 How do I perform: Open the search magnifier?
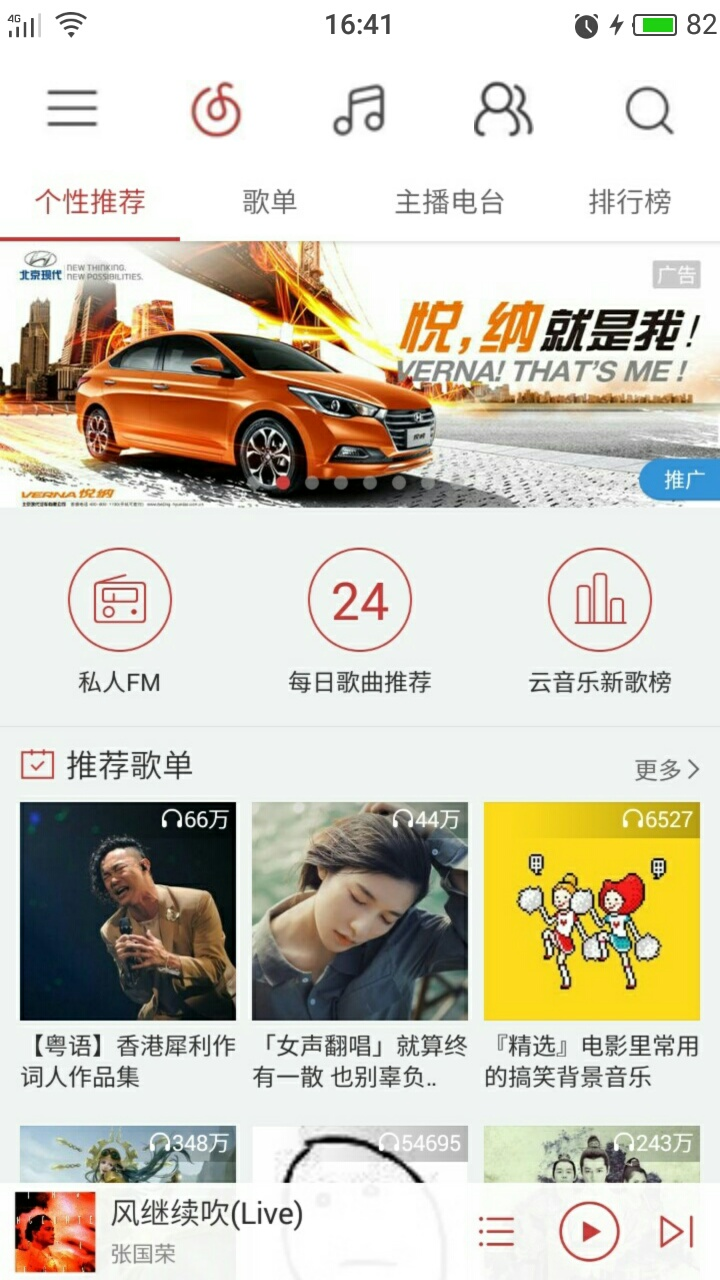[649, 108]
